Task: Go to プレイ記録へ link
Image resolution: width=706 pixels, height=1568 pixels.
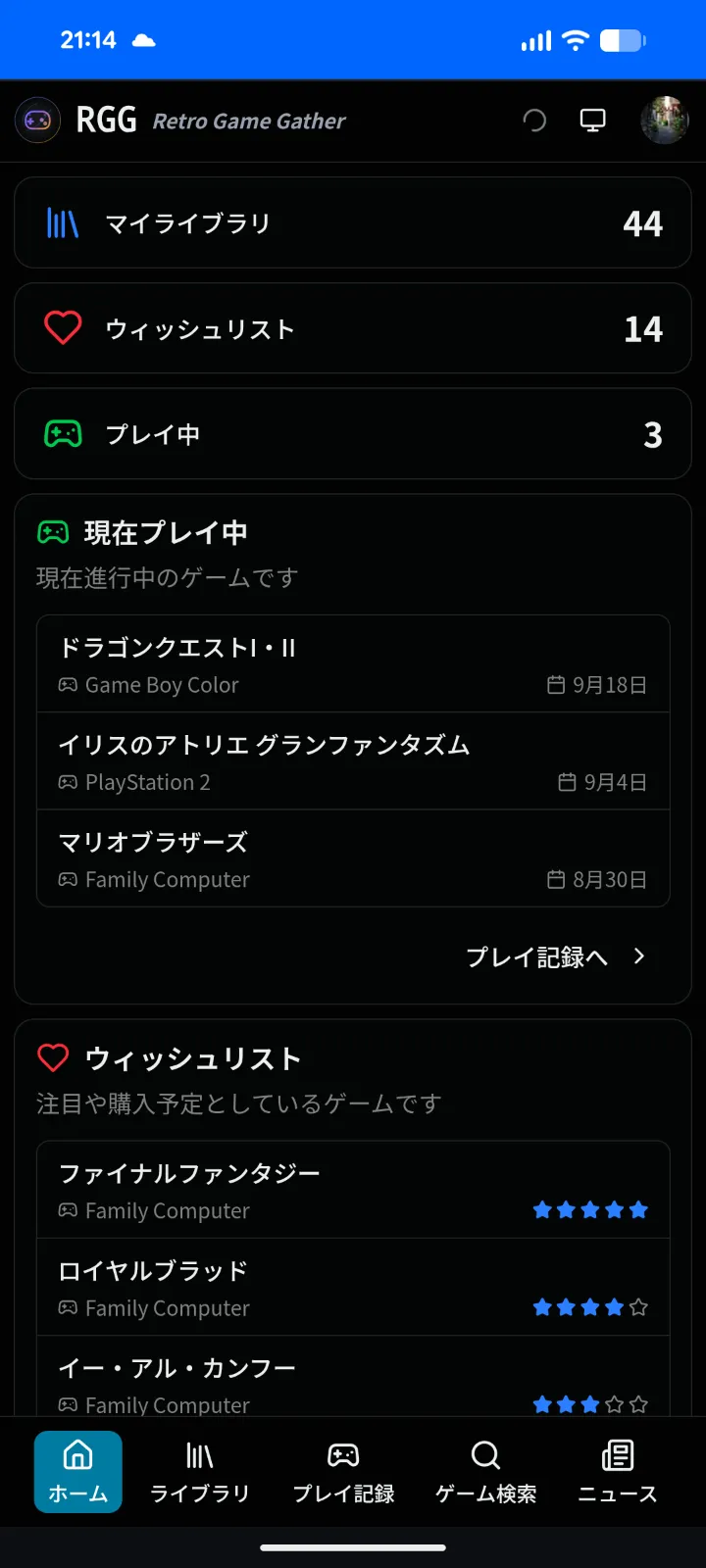Action: click(x=555, y=956)
